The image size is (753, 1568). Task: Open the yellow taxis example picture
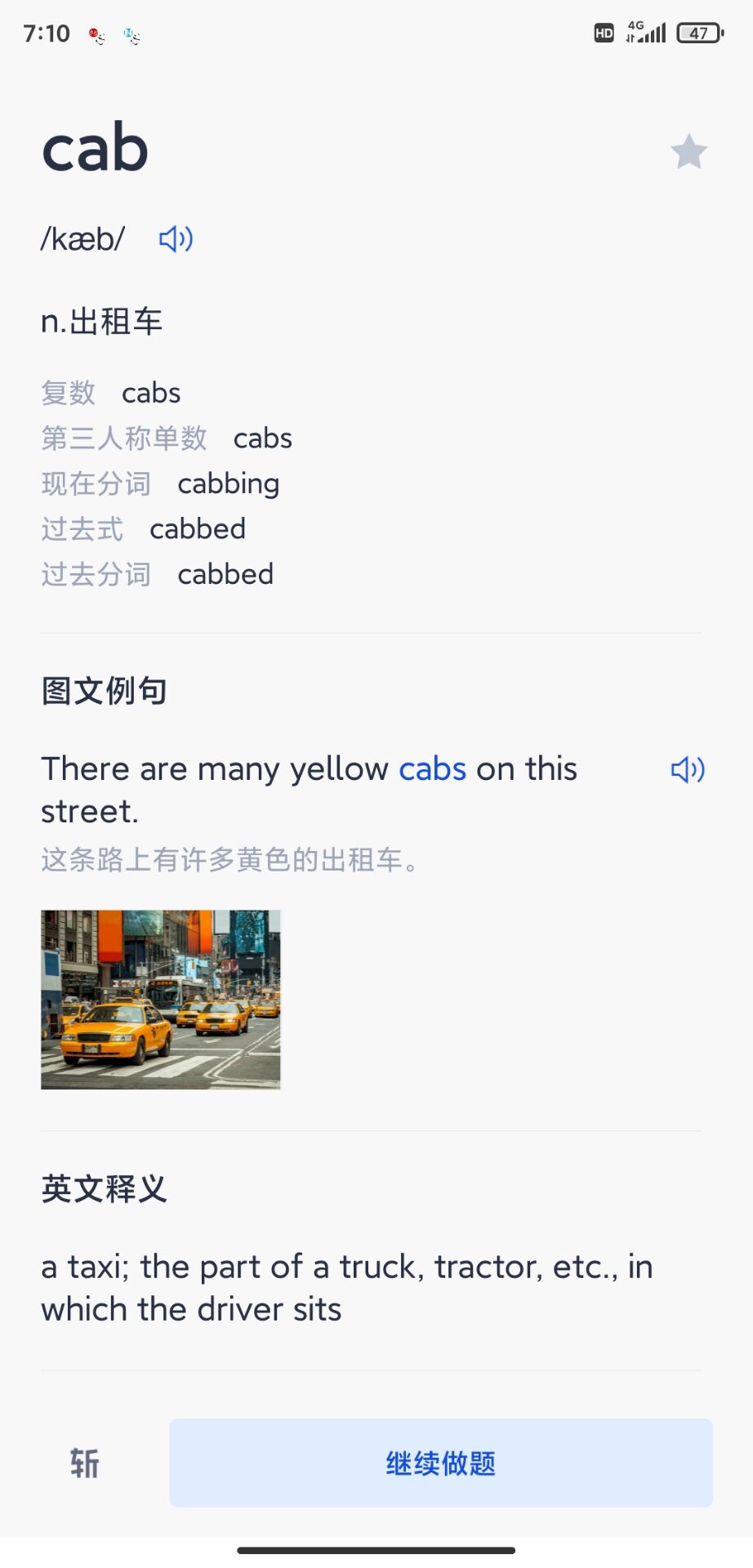coord(161,999)
